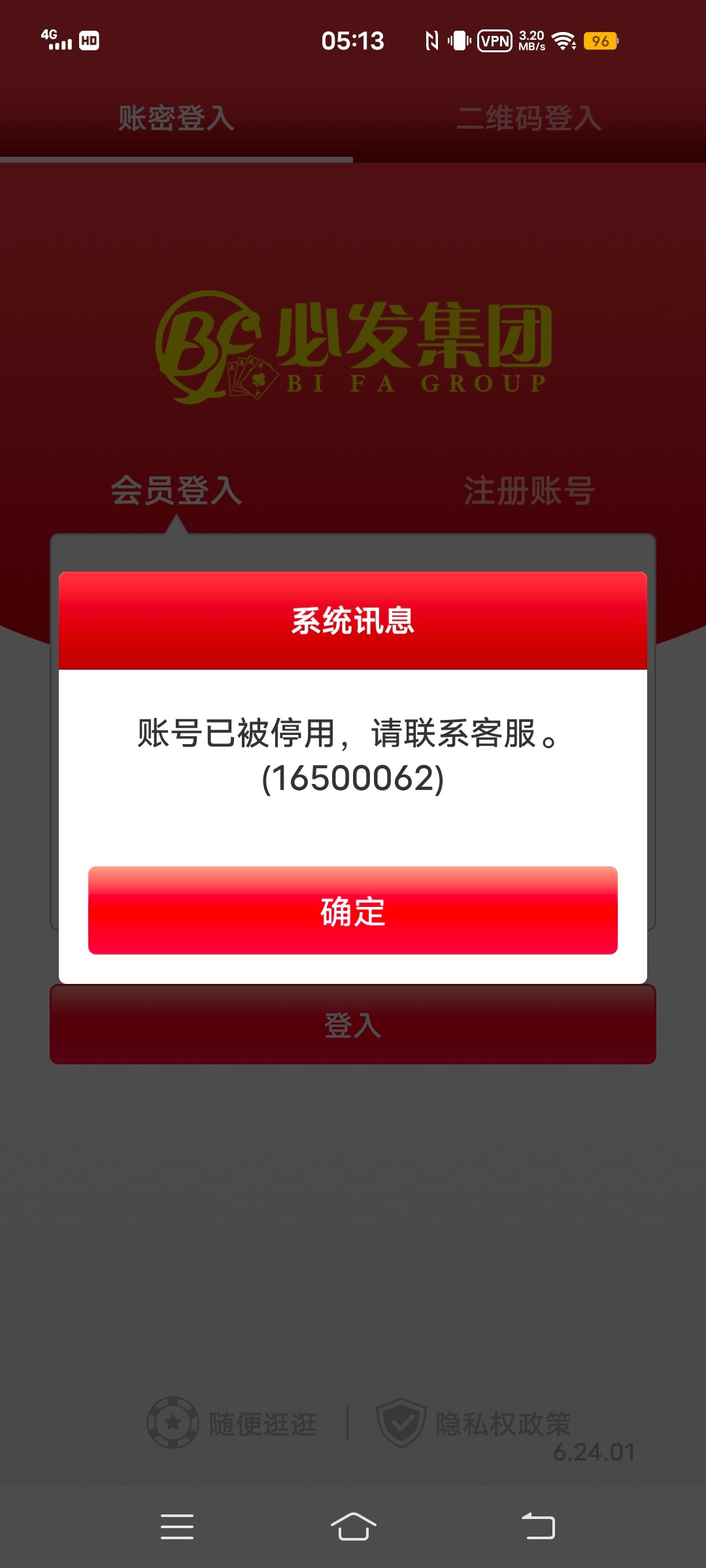Select the 会员登入 tab

click(x=176, y=491)
